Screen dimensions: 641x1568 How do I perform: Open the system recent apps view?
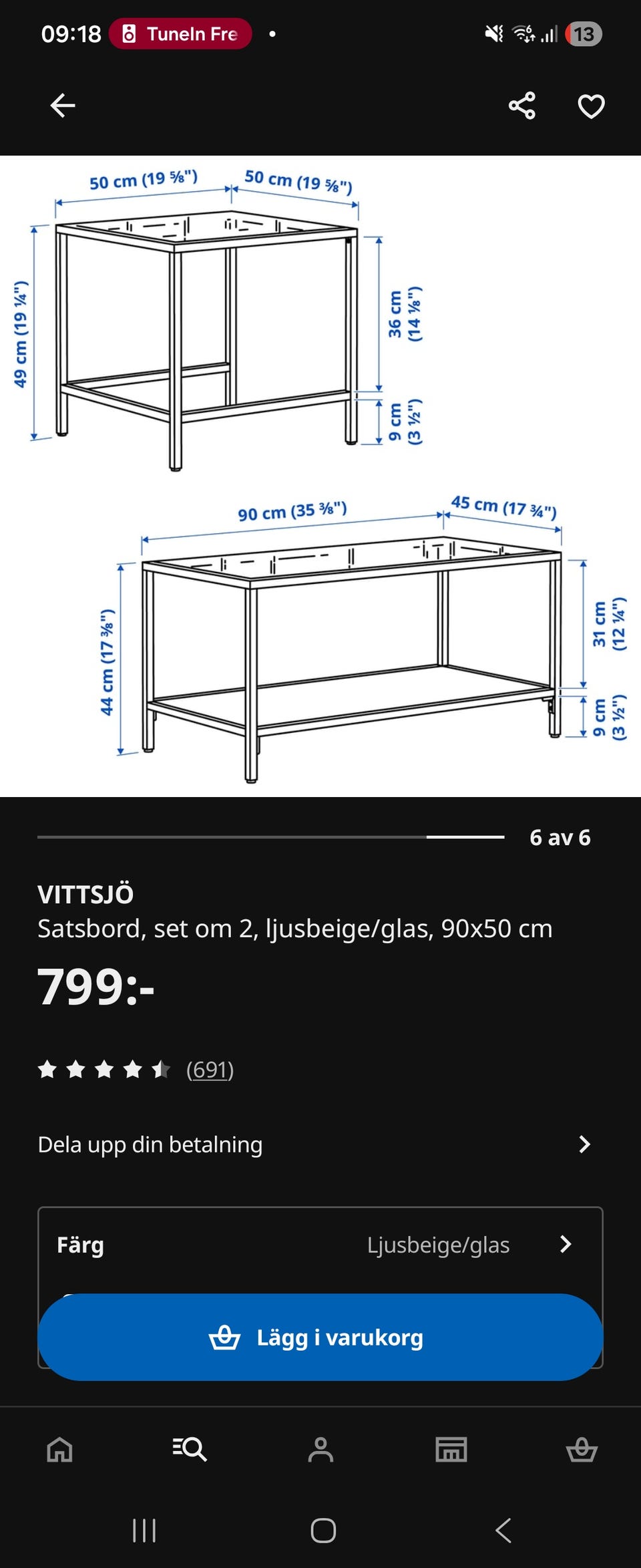[x=144, y=1530]
